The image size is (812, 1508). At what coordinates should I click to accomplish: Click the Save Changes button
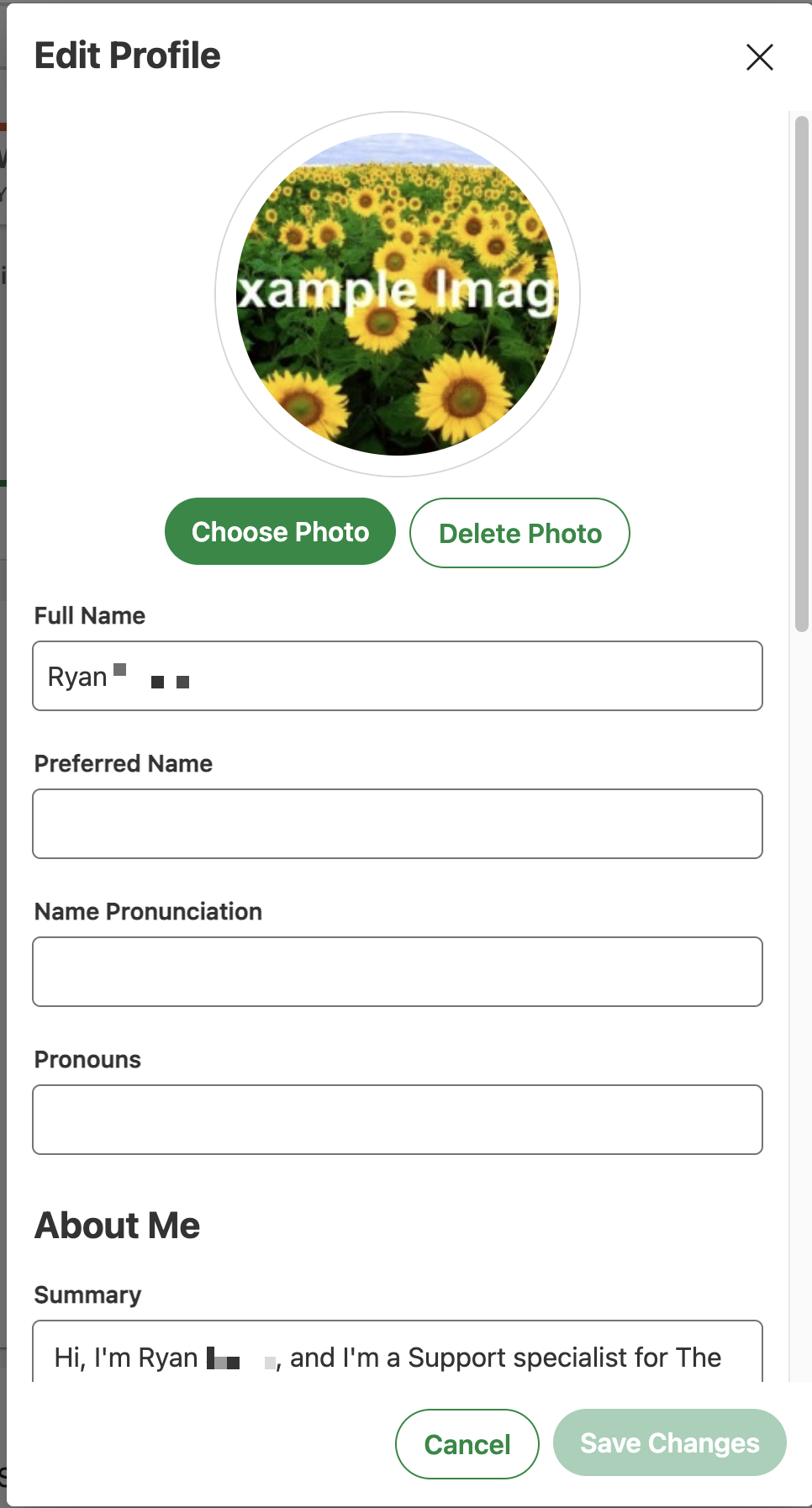point(669,1442)
